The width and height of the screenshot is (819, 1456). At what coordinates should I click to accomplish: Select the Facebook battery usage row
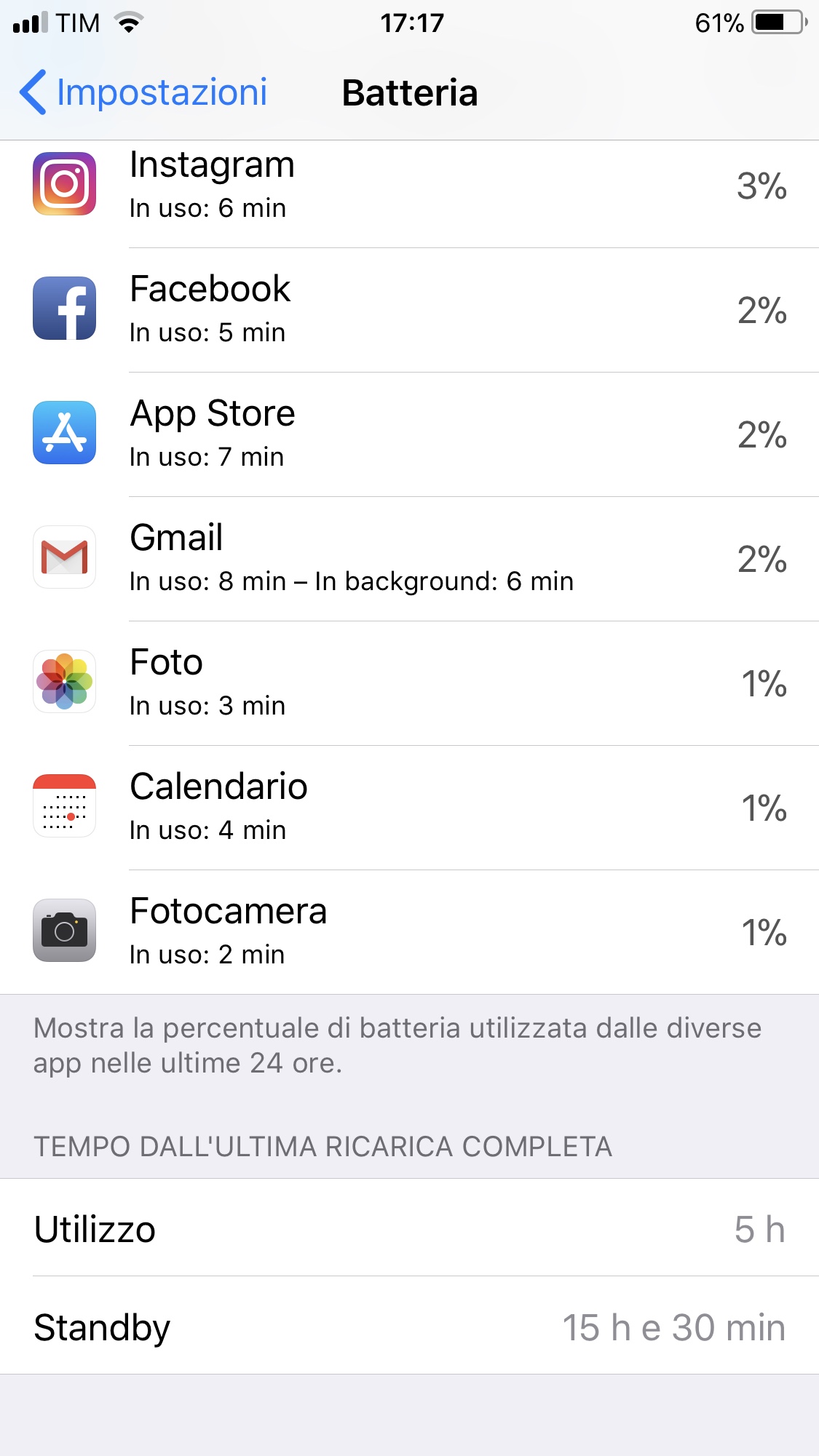coord(408,310)
